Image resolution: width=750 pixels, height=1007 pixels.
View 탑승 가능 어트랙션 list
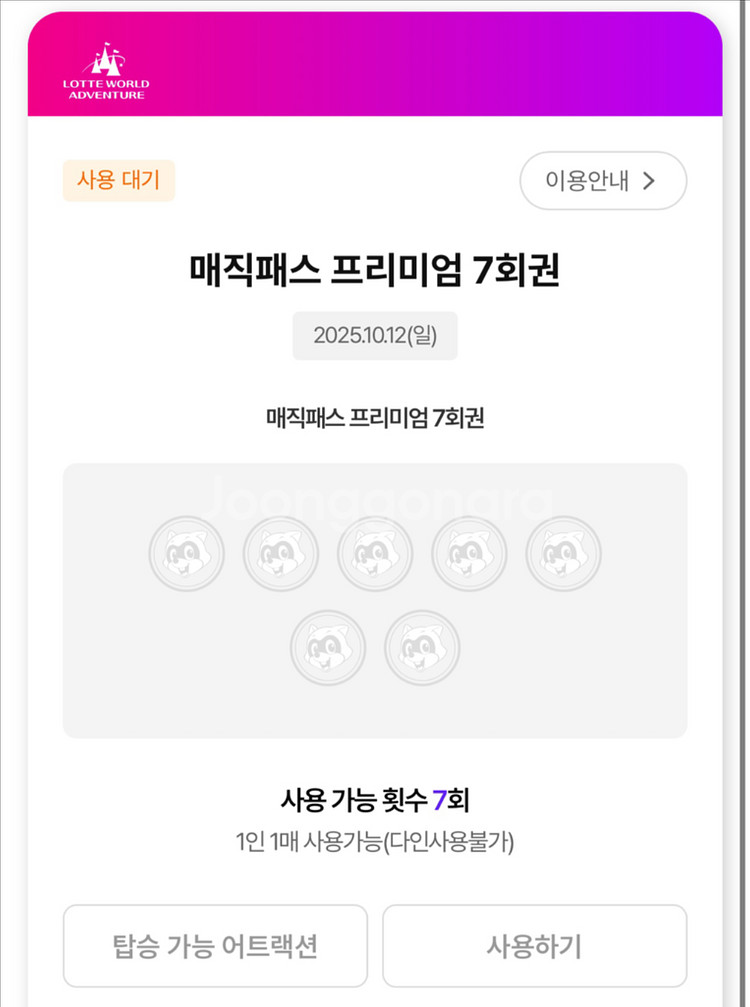(215, 945)
